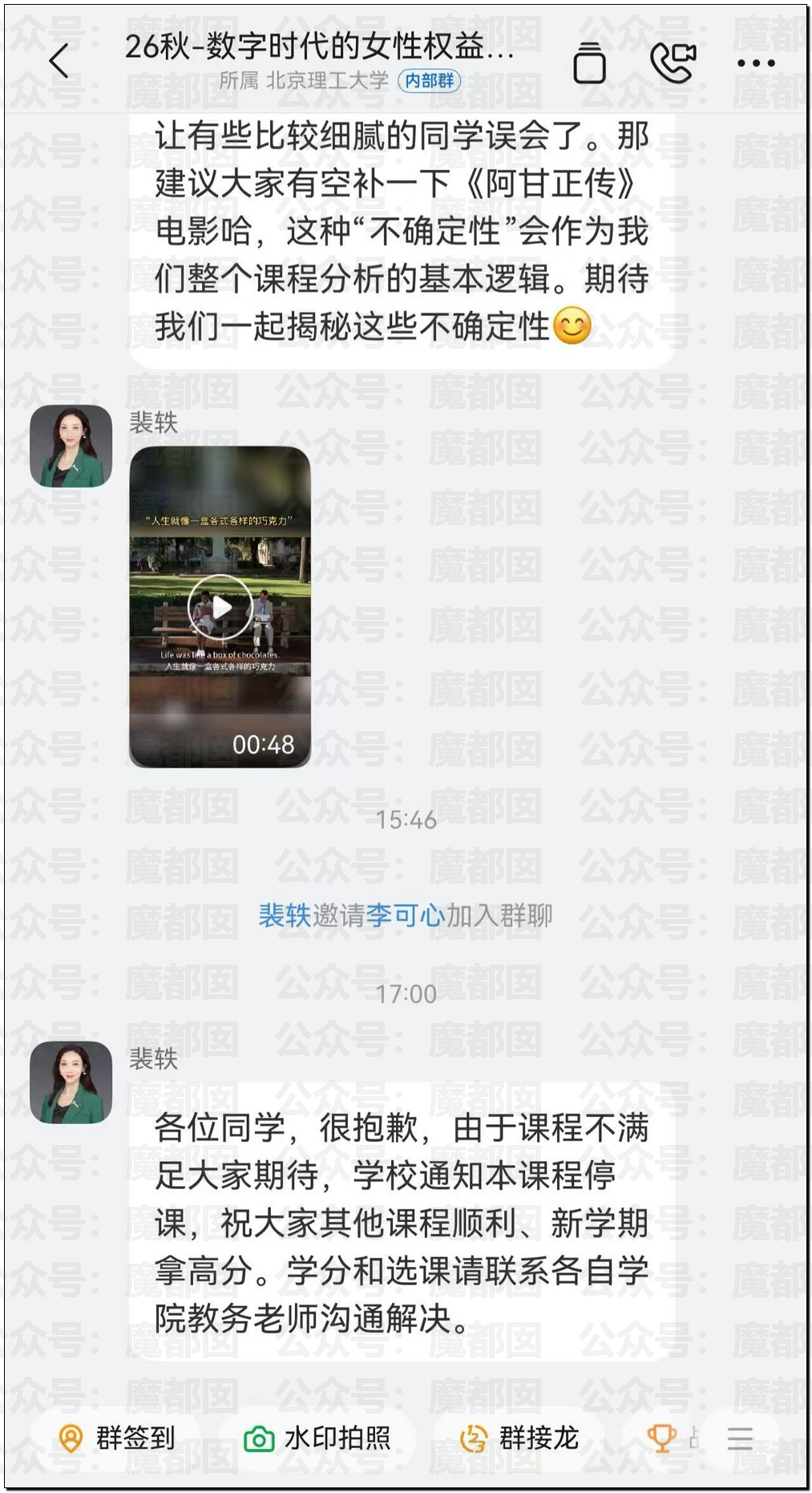Tap the trophy shortcut chip

click(672, 1438)
